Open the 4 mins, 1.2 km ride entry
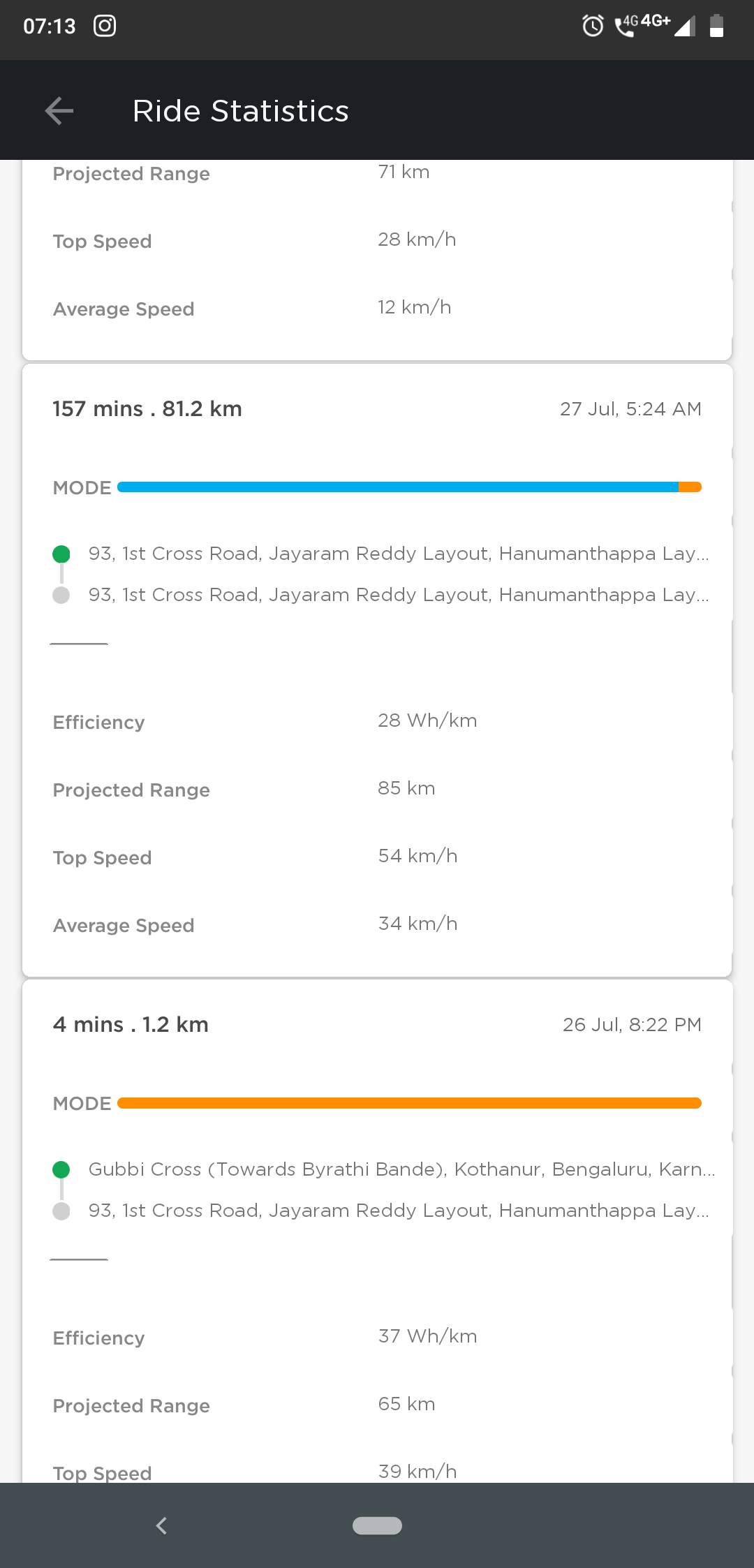 131,1024
